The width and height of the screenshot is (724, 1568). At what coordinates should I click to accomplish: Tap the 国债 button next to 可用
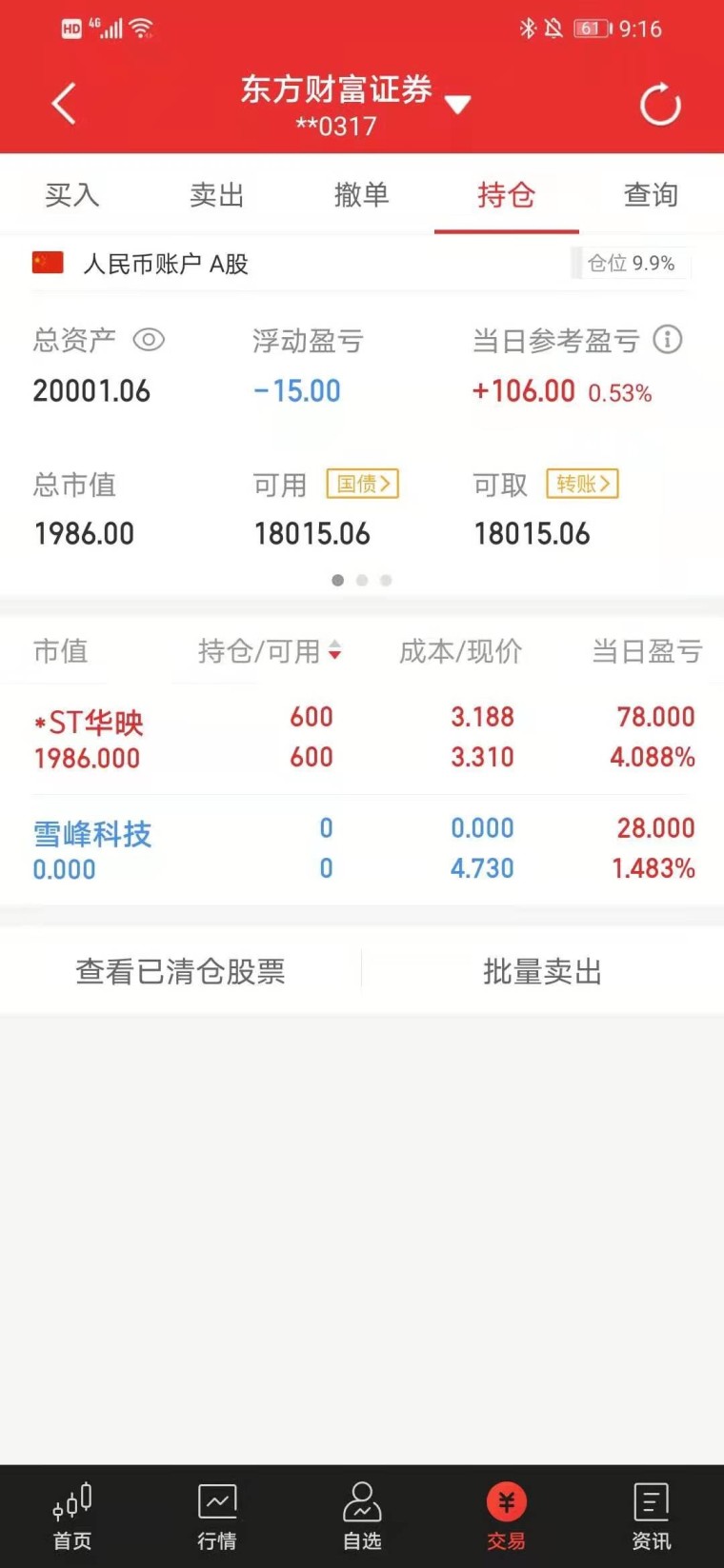[x=362, y=484]
